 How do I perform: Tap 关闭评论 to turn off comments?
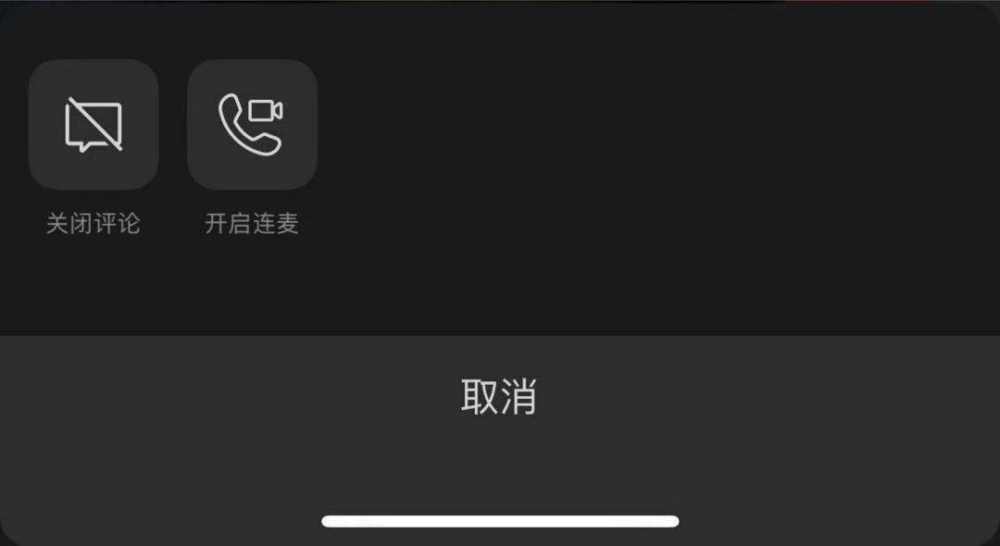(93, 126)
